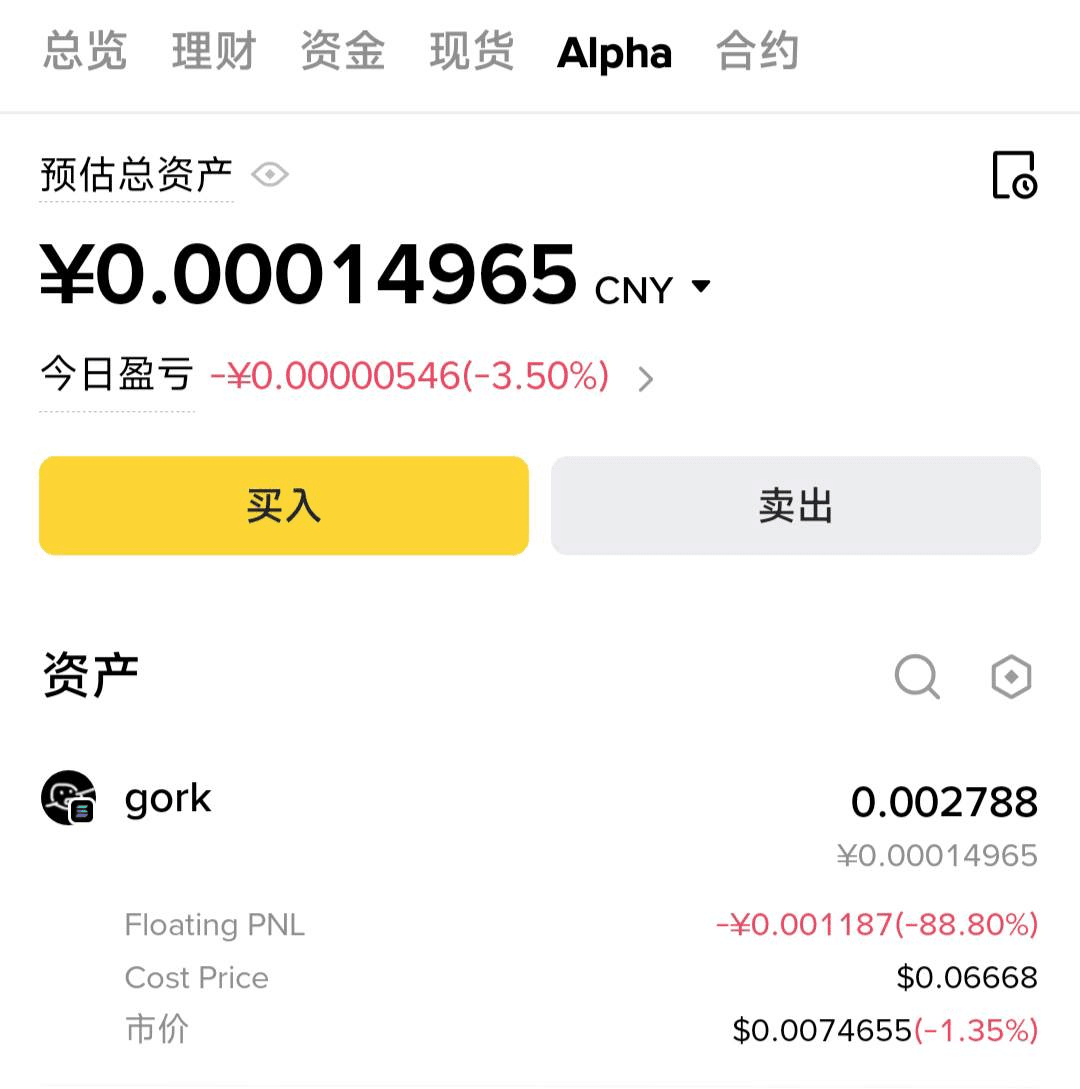Tap the 买入 buy button
This screenshot has height=1089, width=1080.
(284, 506)
